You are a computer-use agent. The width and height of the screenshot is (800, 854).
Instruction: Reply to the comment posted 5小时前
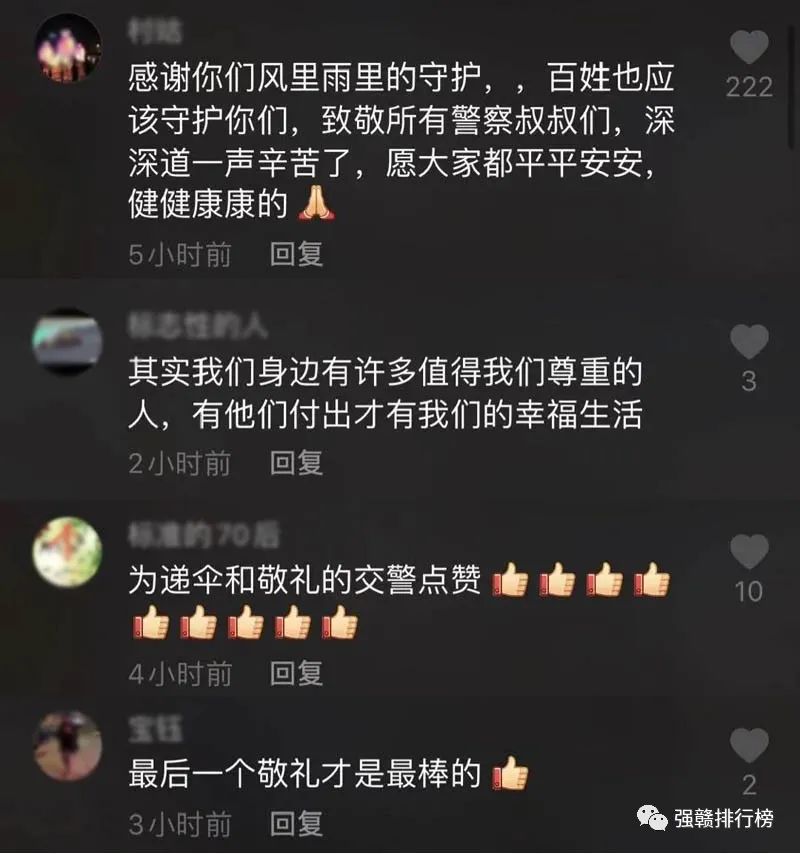click(297, 254)
